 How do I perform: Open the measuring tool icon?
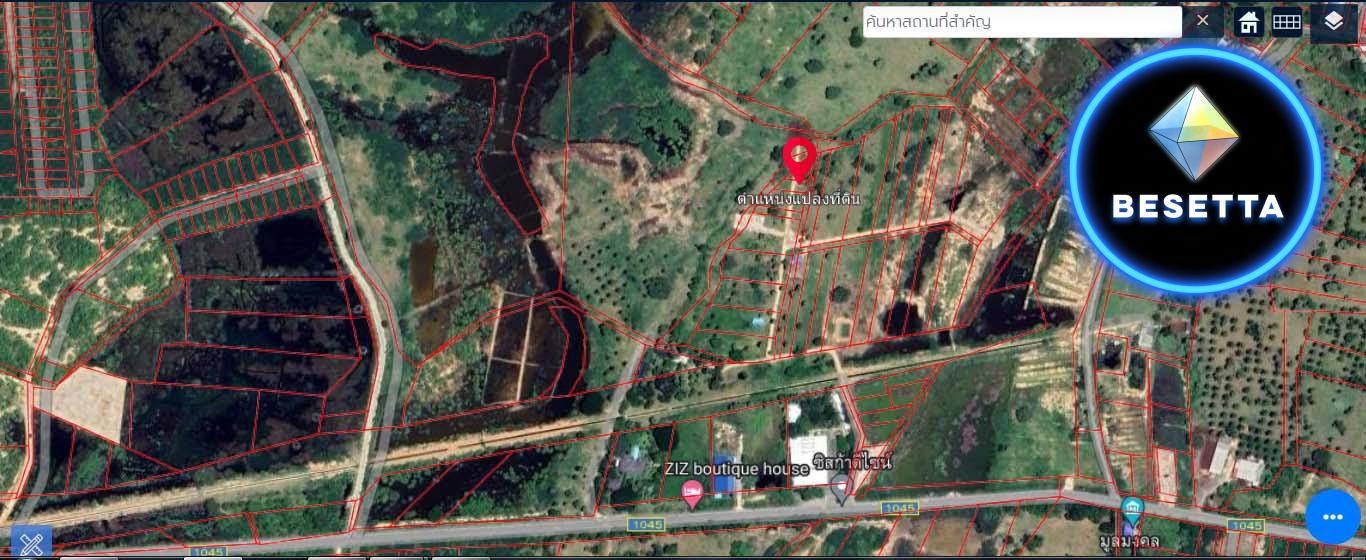pos(31,544)
